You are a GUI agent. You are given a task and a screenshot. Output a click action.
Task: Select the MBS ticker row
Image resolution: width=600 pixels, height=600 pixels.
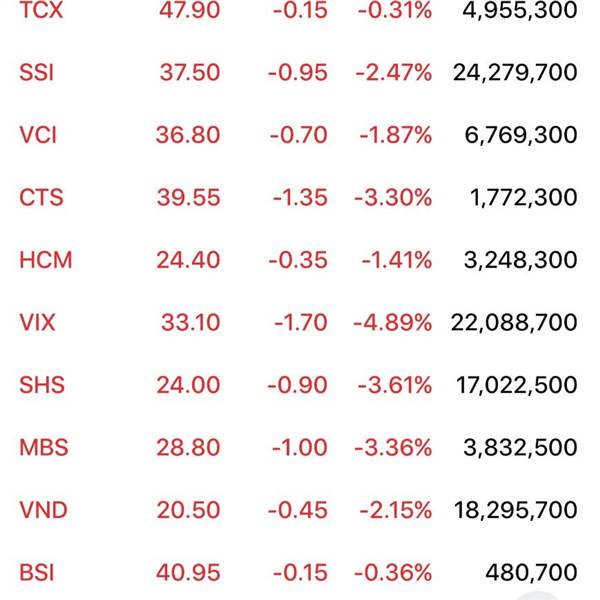pyautogui.click(x=43, y=447)
